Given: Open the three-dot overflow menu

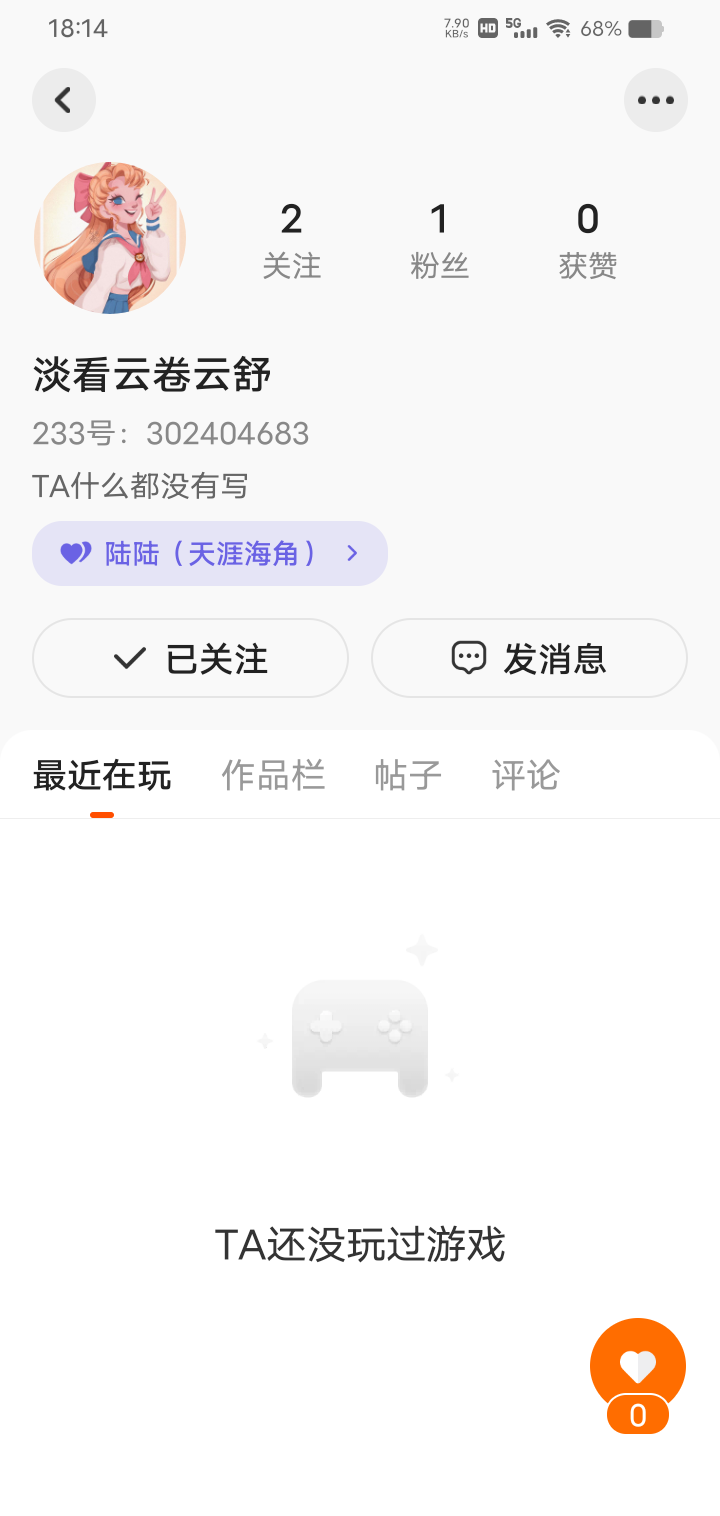Looking at the screenshot, I should coord(656,100).
